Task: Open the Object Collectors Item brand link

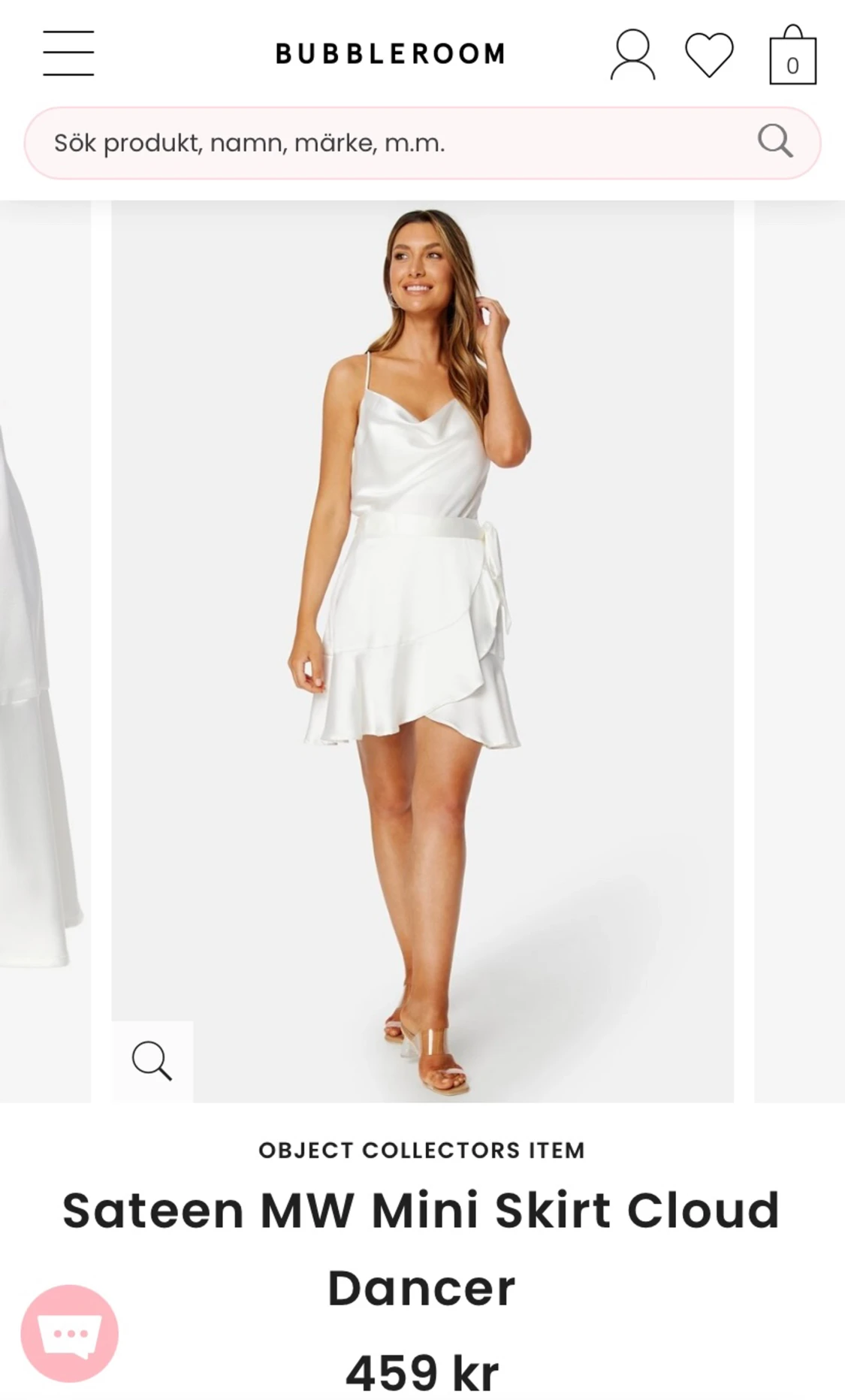Action: (x=422, y=1151)
